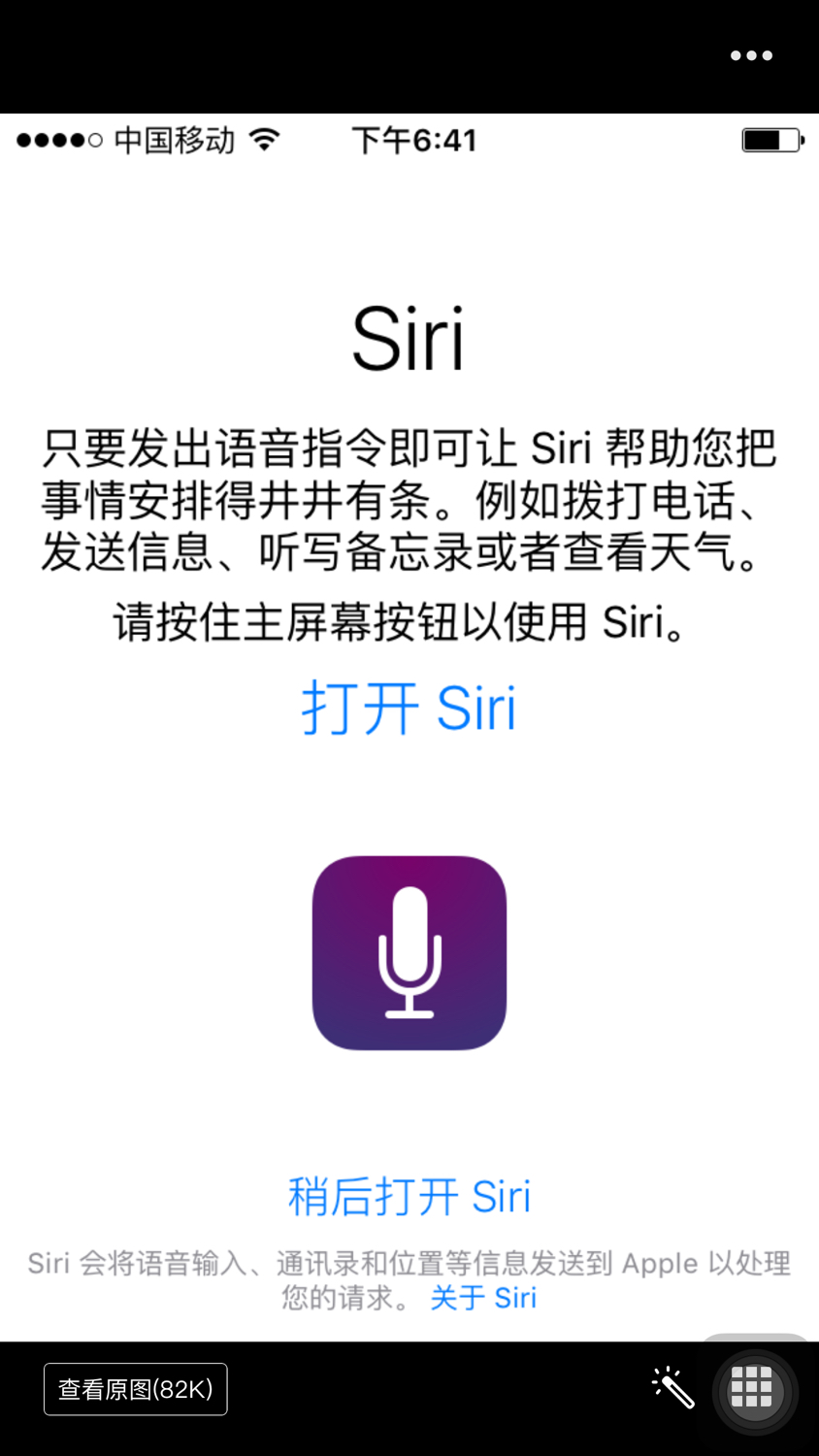Tap the home button instruction line
This screenshot has width=819, height=1456.
pyautogui.click(x=409, y=622)
